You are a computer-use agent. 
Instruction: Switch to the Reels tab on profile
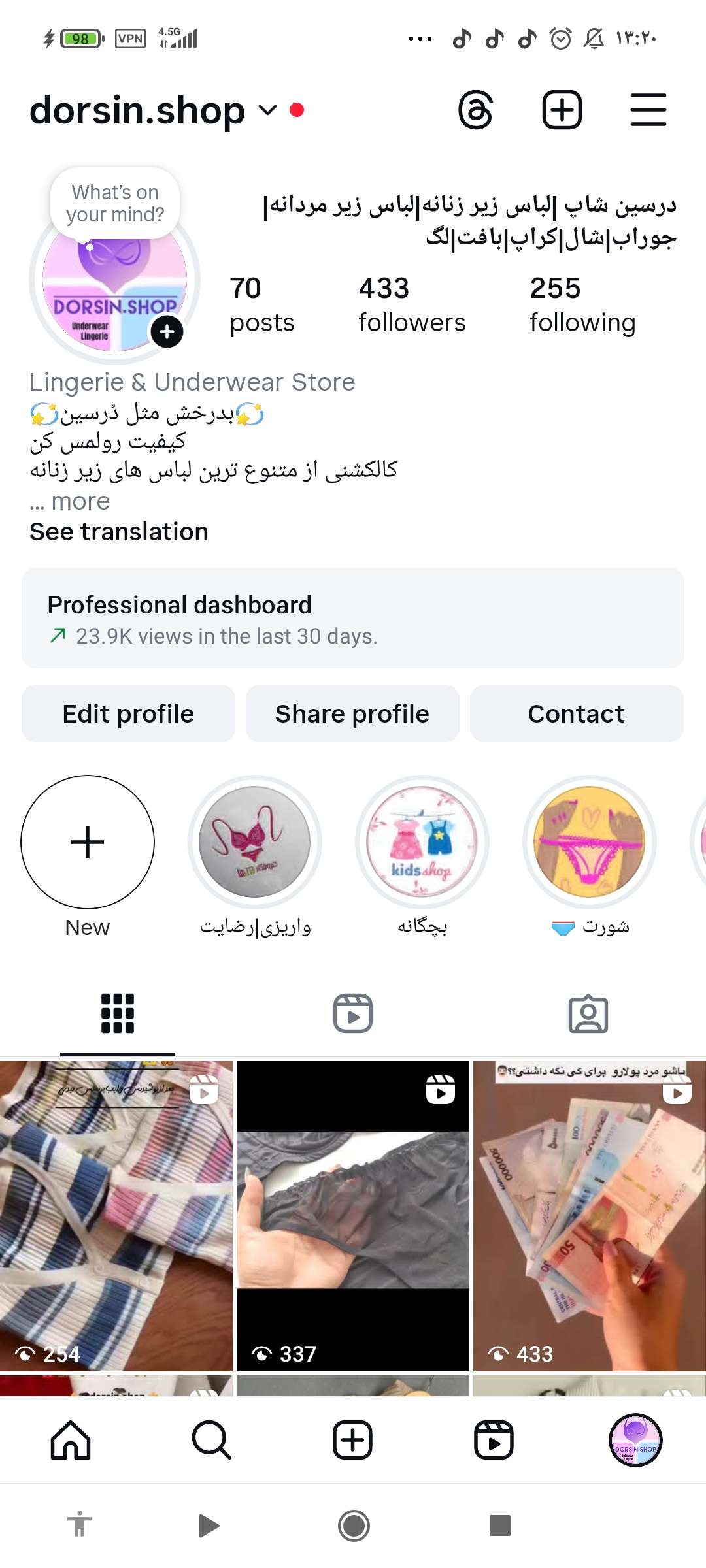353,1013
